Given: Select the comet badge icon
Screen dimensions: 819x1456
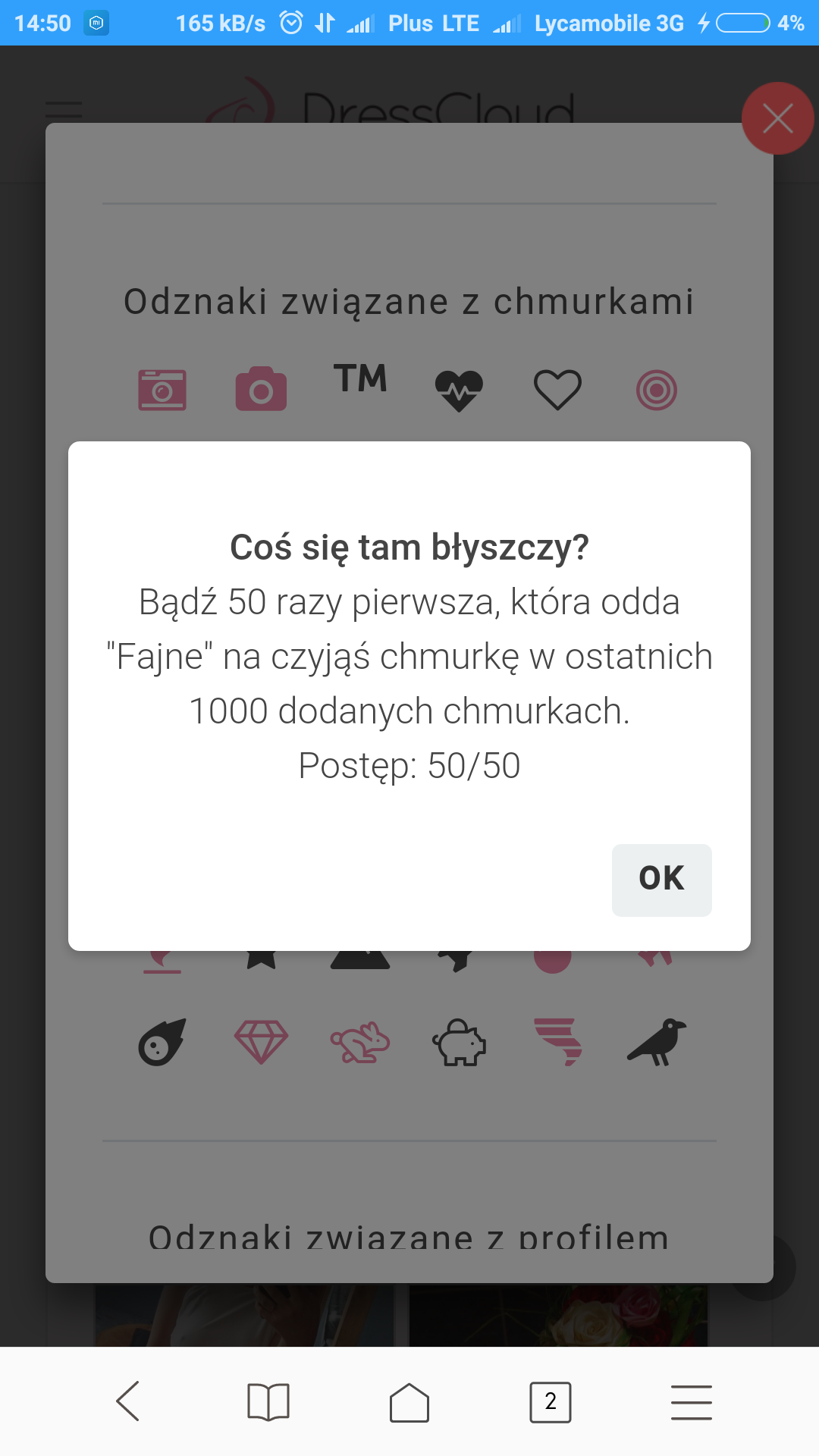Looking at the screenshot, I should pyautogui.click(x=162, y=1042).
